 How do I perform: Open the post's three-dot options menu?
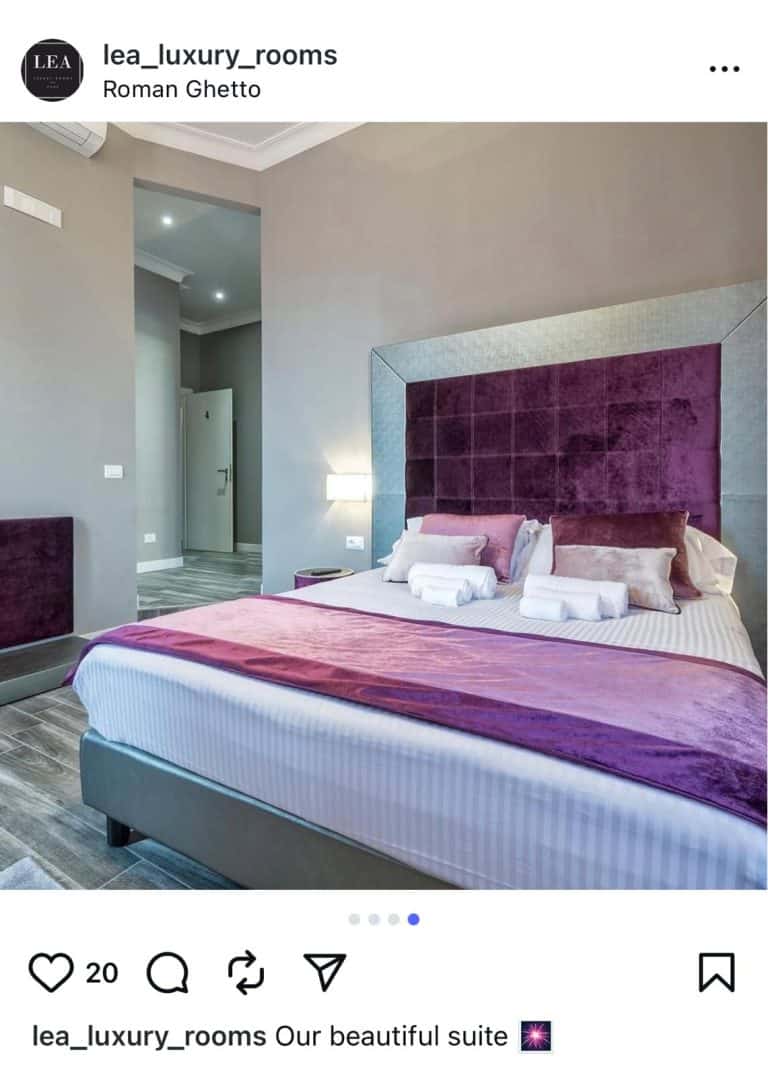724,69
